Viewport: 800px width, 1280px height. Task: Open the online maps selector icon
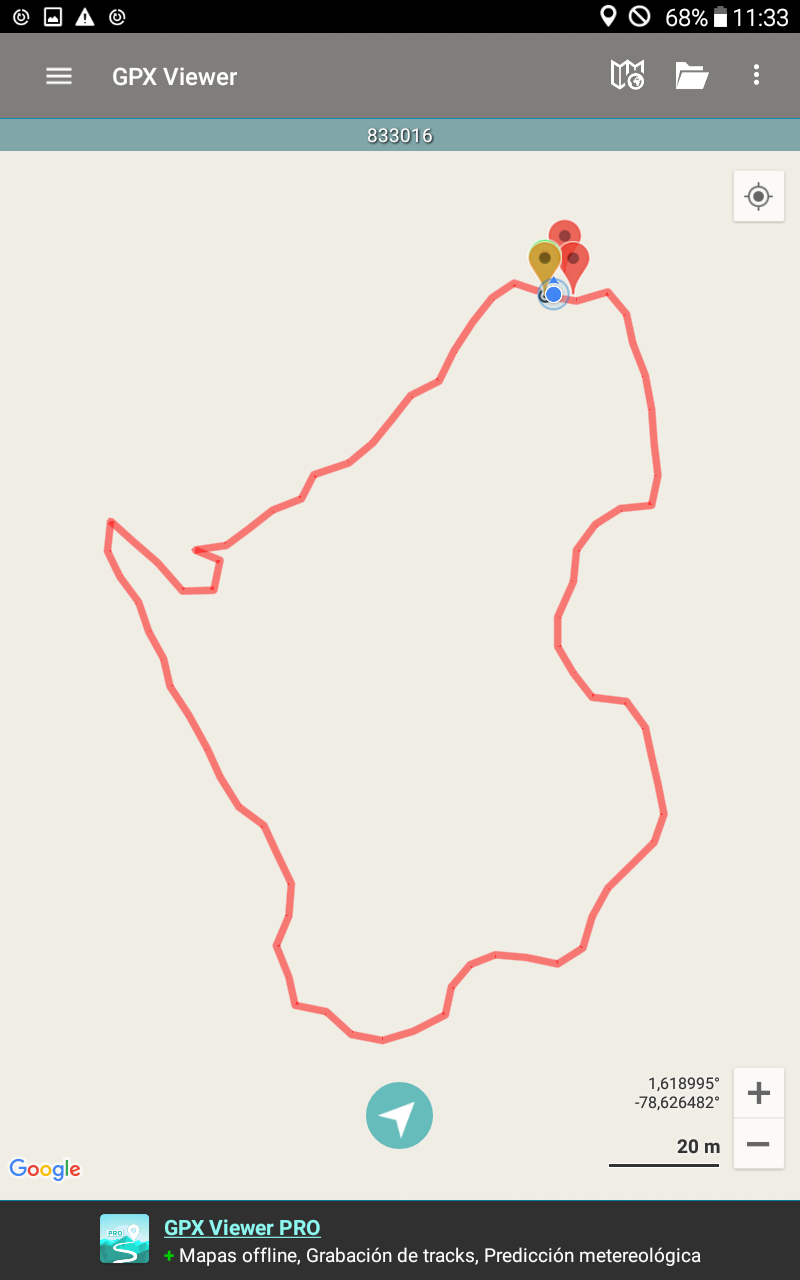pos(627,75)
